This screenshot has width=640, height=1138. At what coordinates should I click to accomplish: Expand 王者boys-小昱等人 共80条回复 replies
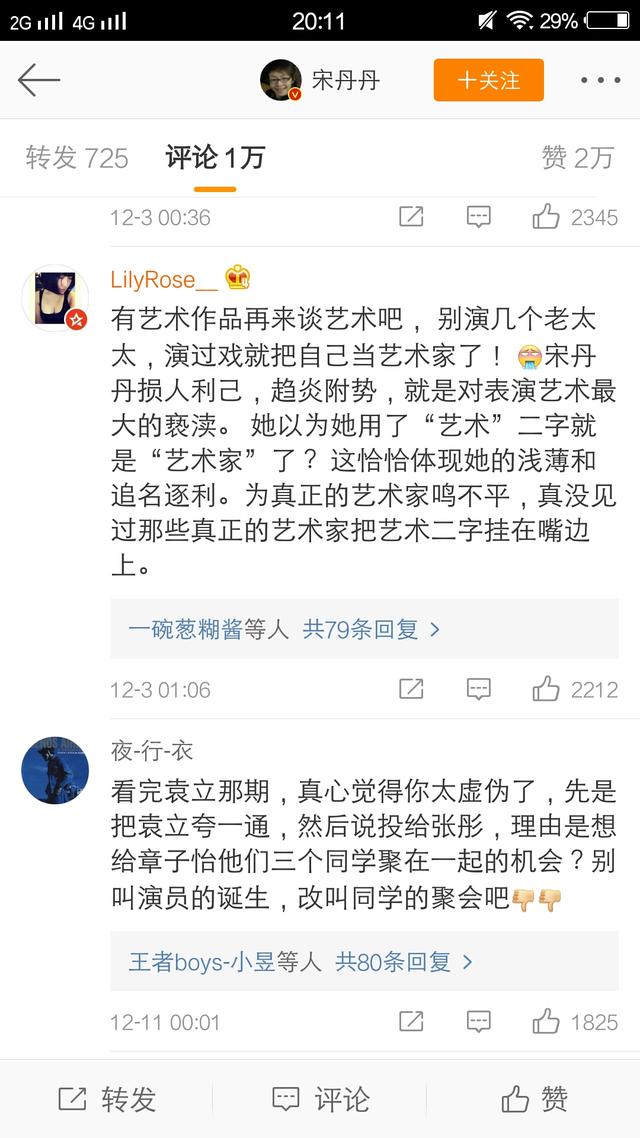coord(300,962)
